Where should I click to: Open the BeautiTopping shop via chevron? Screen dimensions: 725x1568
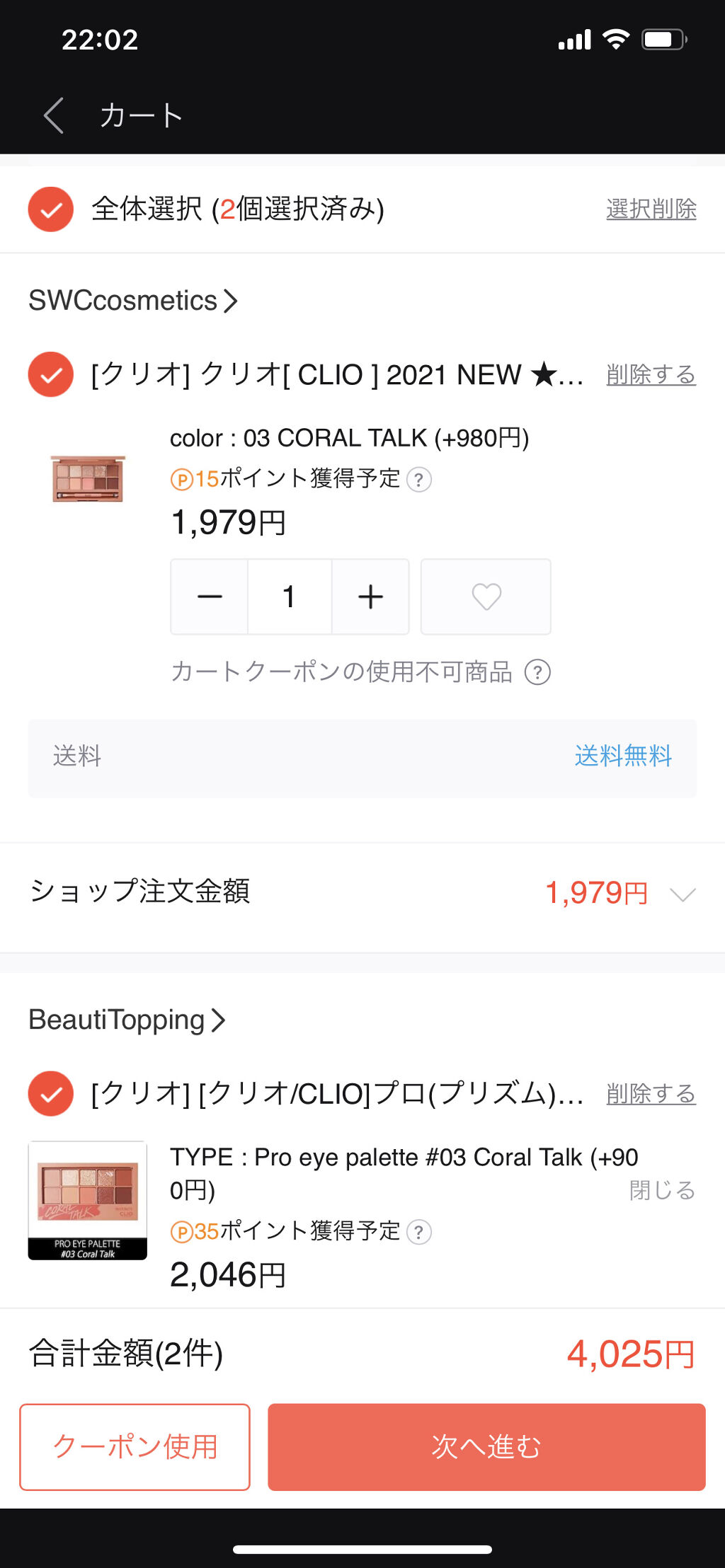tap(219, 1020)
